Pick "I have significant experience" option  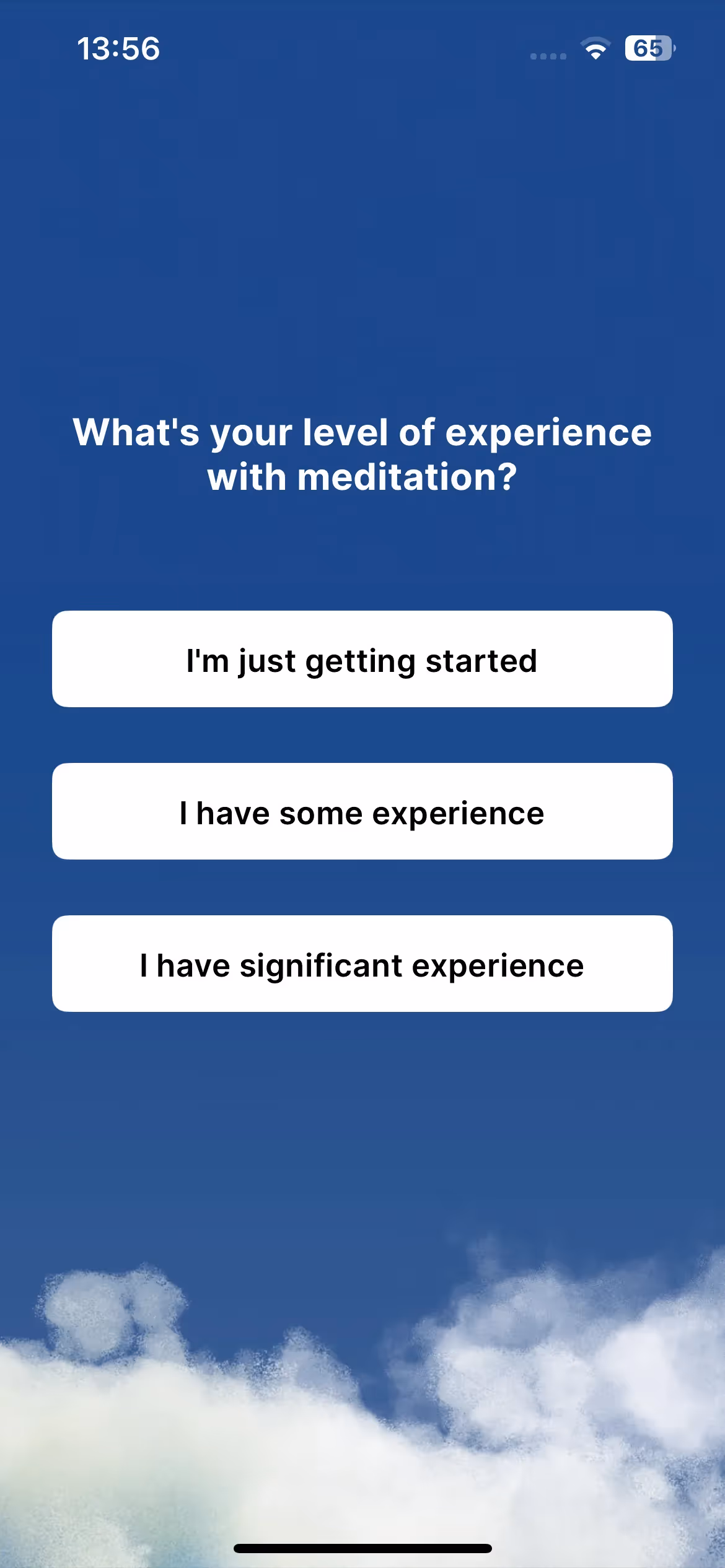[362, 964]
